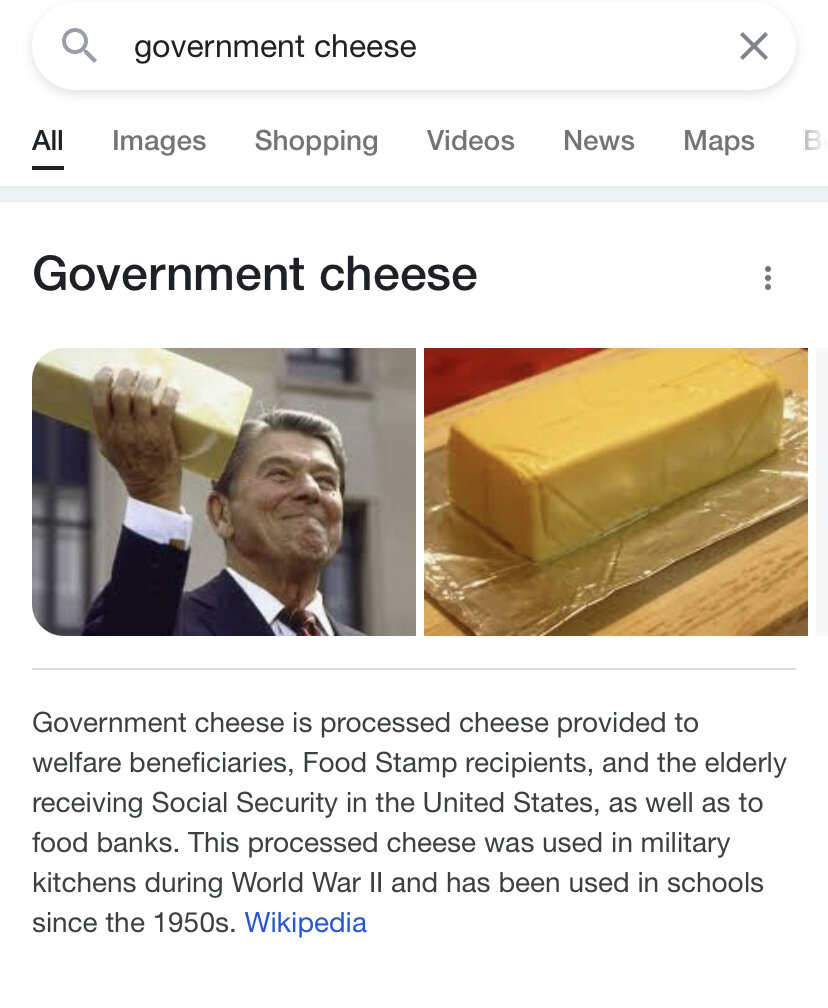The height and width of the screenshot is (1008, 828).
Task: Switch to the Maps tab
Action: (x=718, y=141)
